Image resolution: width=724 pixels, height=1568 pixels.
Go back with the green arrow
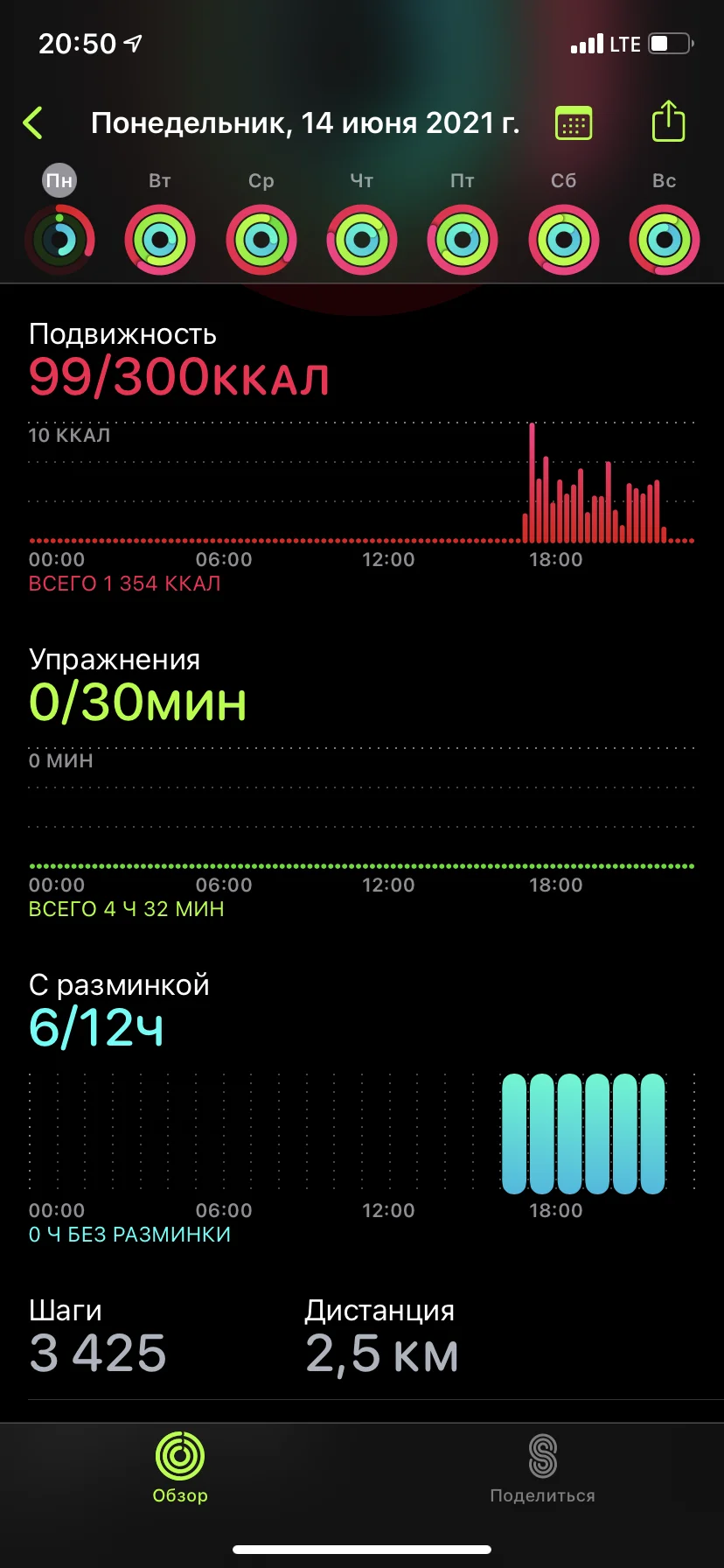point(33,123)
